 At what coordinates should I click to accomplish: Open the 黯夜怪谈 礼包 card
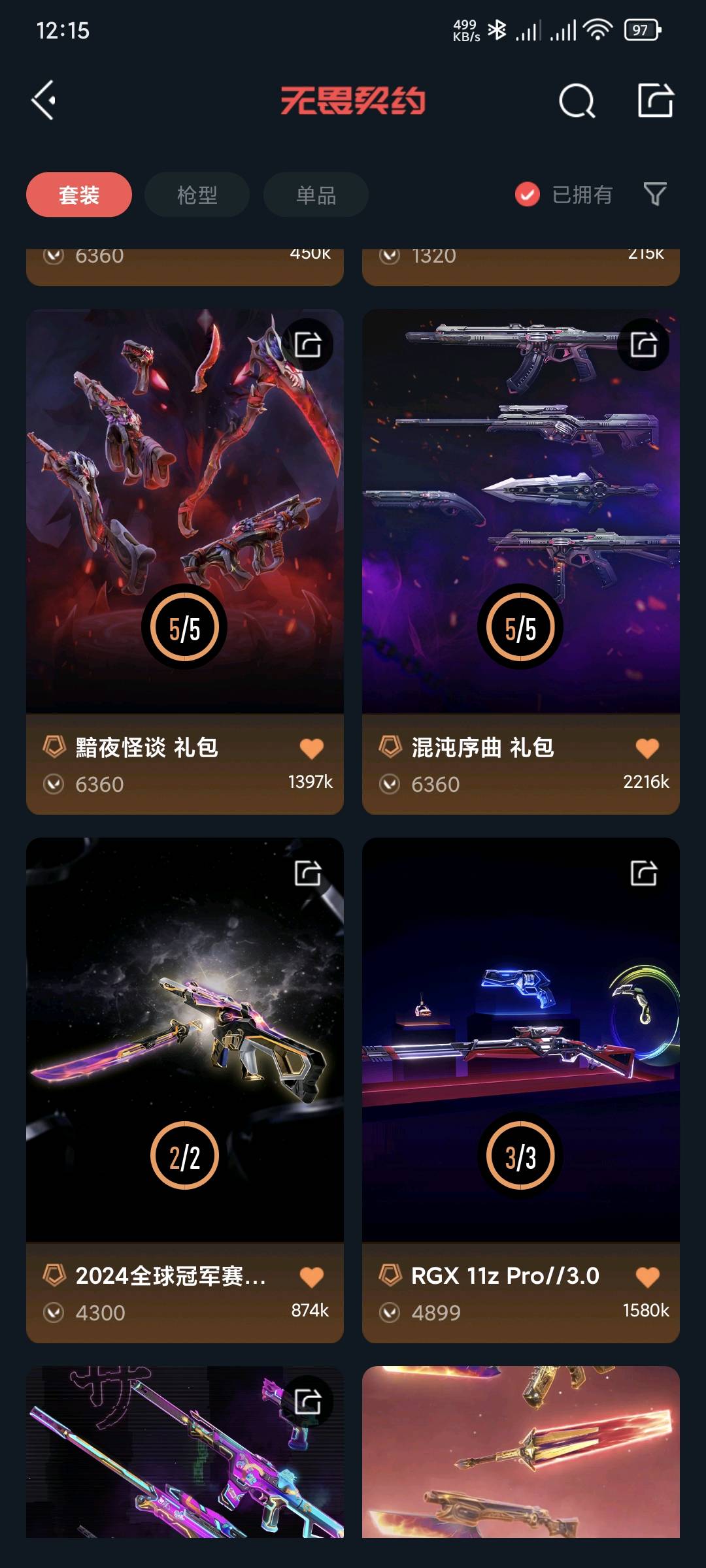pyautogui.click(x=184, y=510)
